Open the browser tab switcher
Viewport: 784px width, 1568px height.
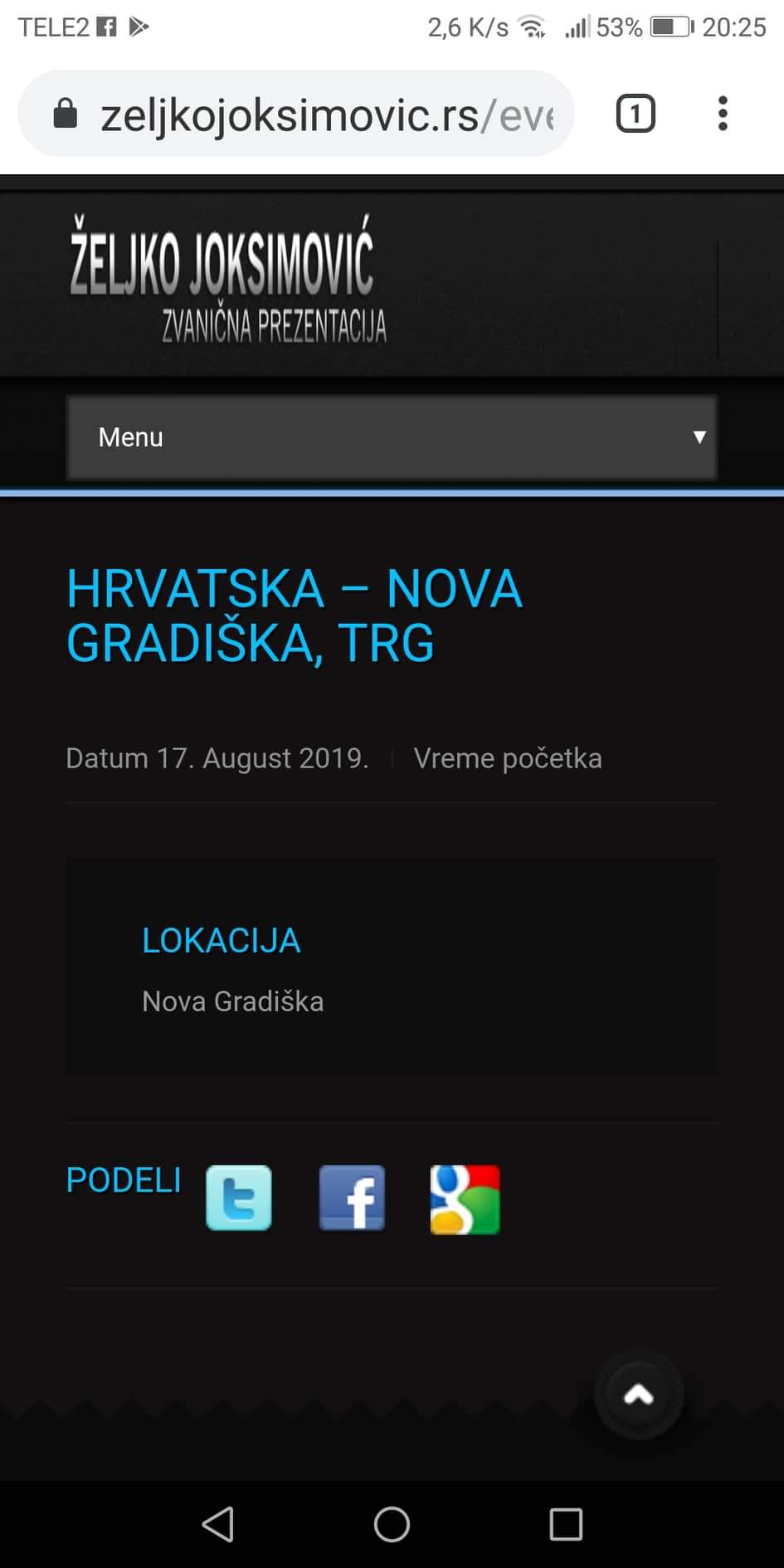[635, 113]
